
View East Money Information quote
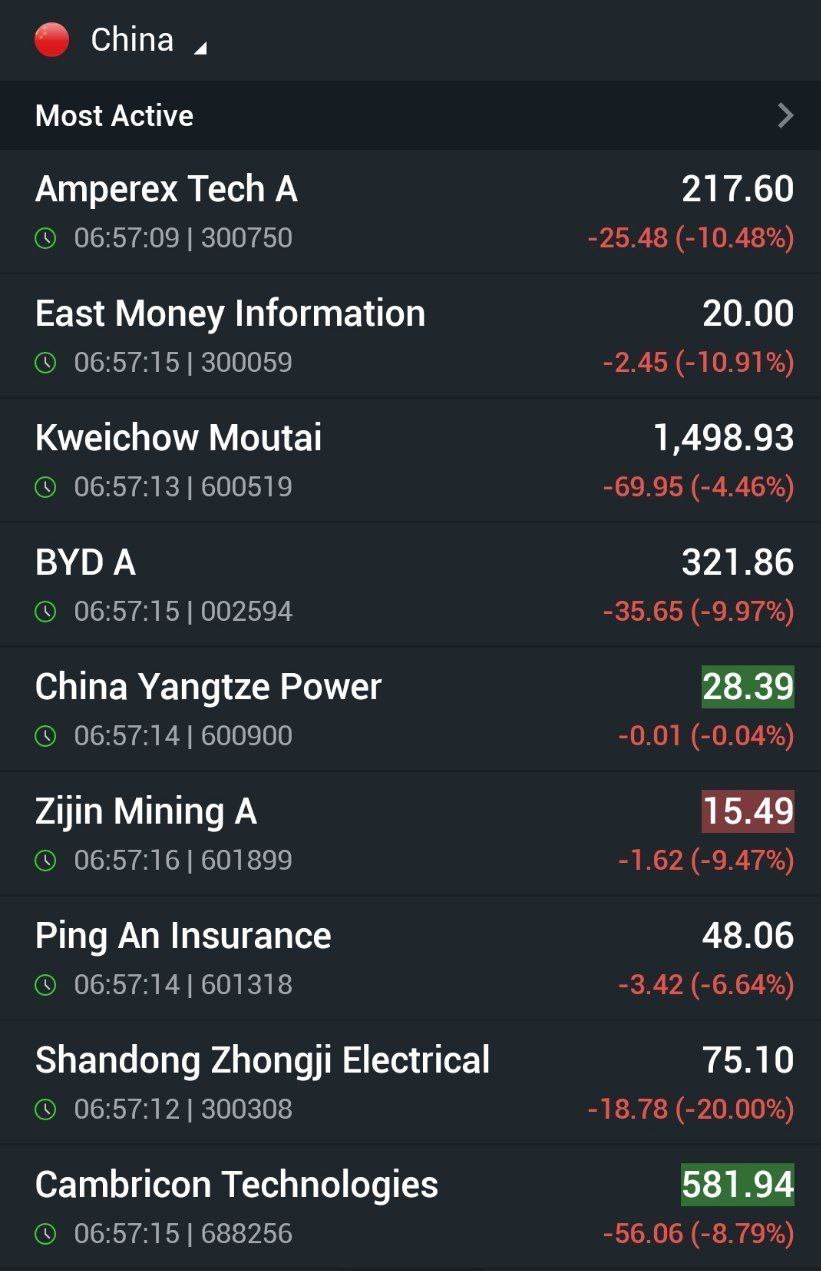[x=230, y=314]
